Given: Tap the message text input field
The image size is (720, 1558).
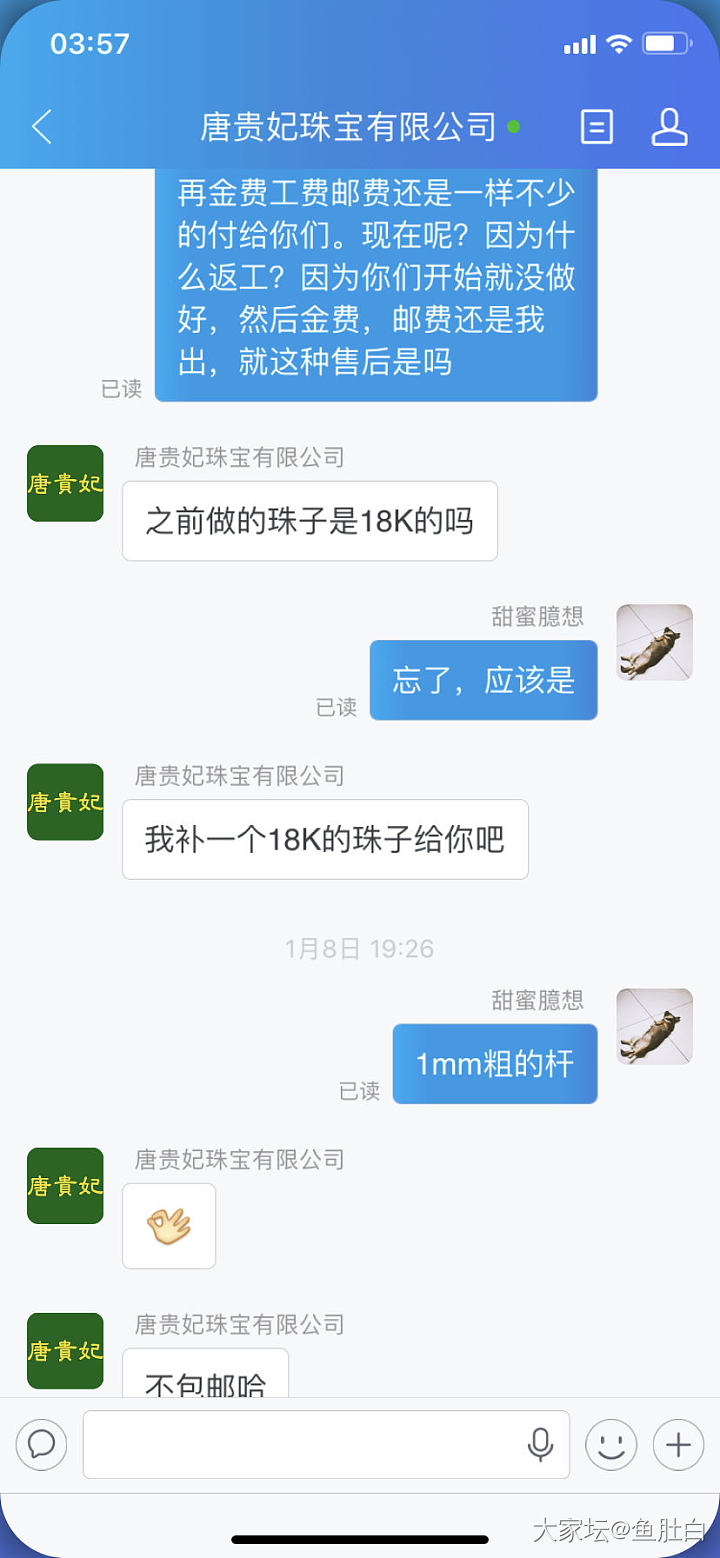Looking at the screenshot, I should (300, 1444).
